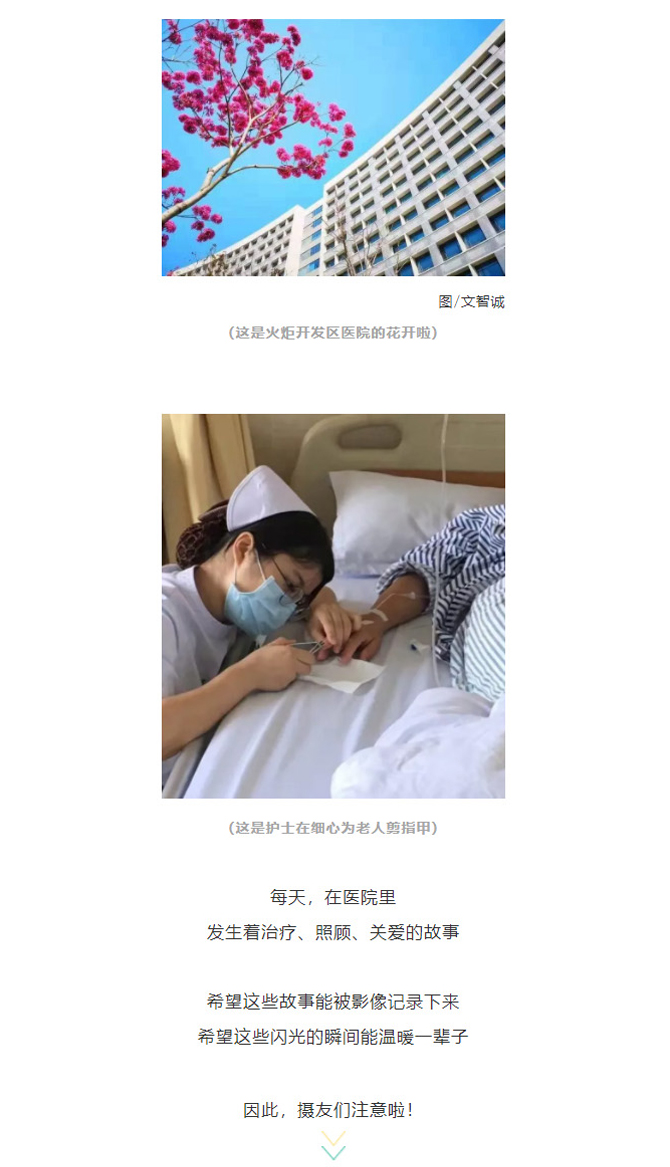Screen dimensions: 670x1167
Task: View the nurse trimming nails photo
Action: tap(333, 605)
